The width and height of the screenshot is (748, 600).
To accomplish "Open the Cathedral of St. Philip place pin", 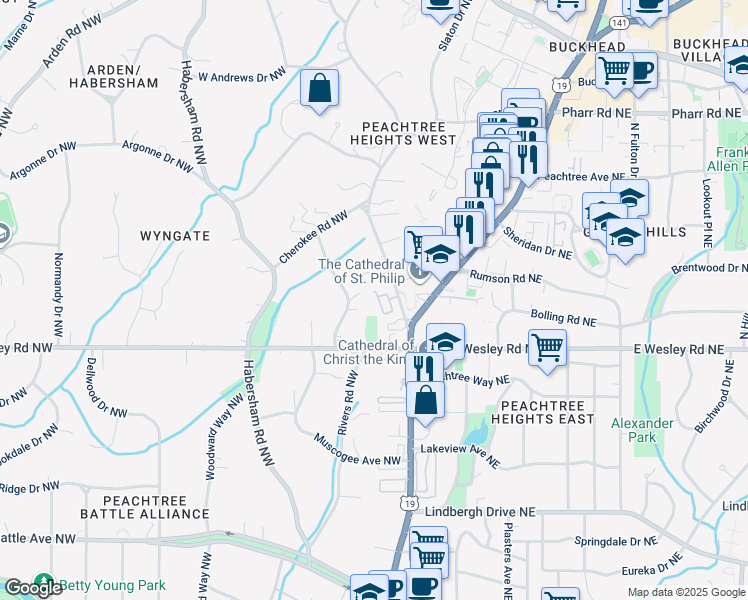I will click(417, 276).
